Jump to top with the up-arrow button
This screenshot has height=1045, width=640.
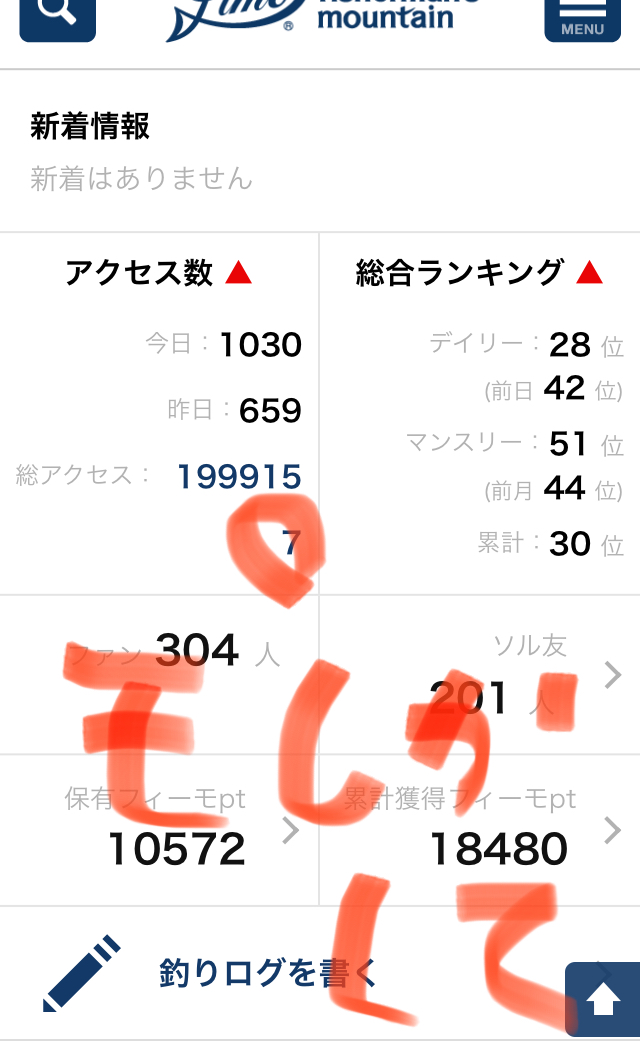pyautogui.click(x=603, y=1000)
